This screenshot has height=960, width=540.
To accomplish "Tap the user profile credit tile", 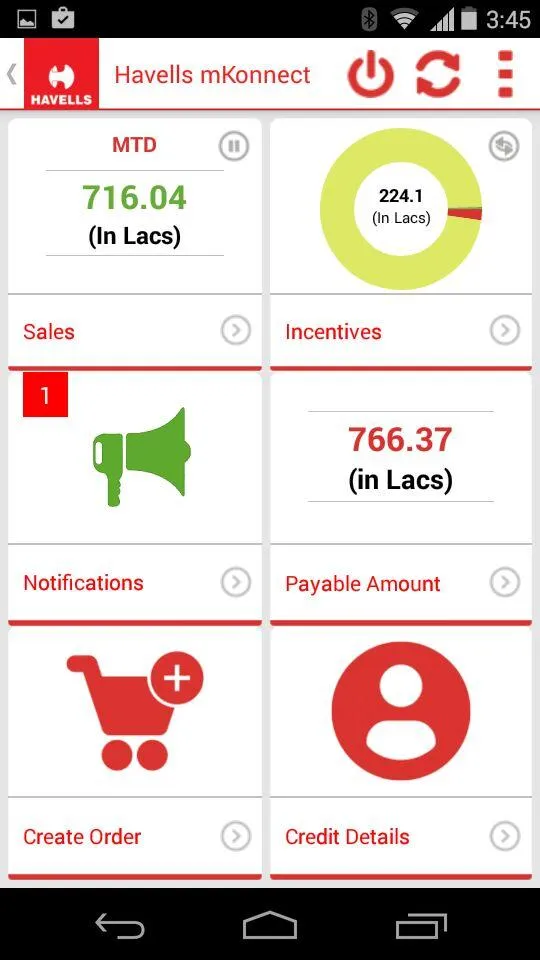I will (x=401, y=711).
